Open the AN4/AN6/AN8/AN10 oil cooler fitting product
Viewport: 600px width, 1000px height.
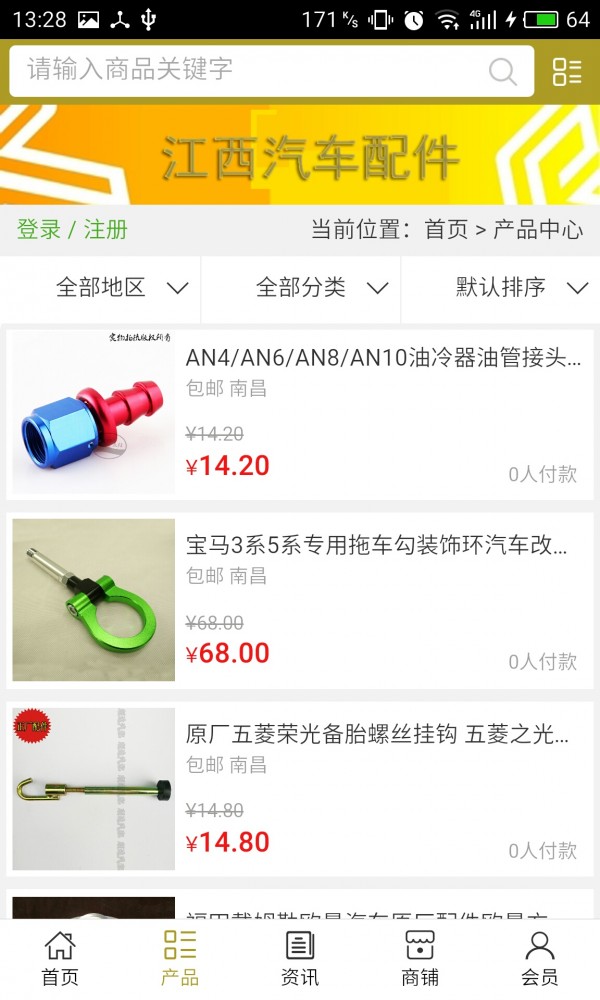pos(383,358)
